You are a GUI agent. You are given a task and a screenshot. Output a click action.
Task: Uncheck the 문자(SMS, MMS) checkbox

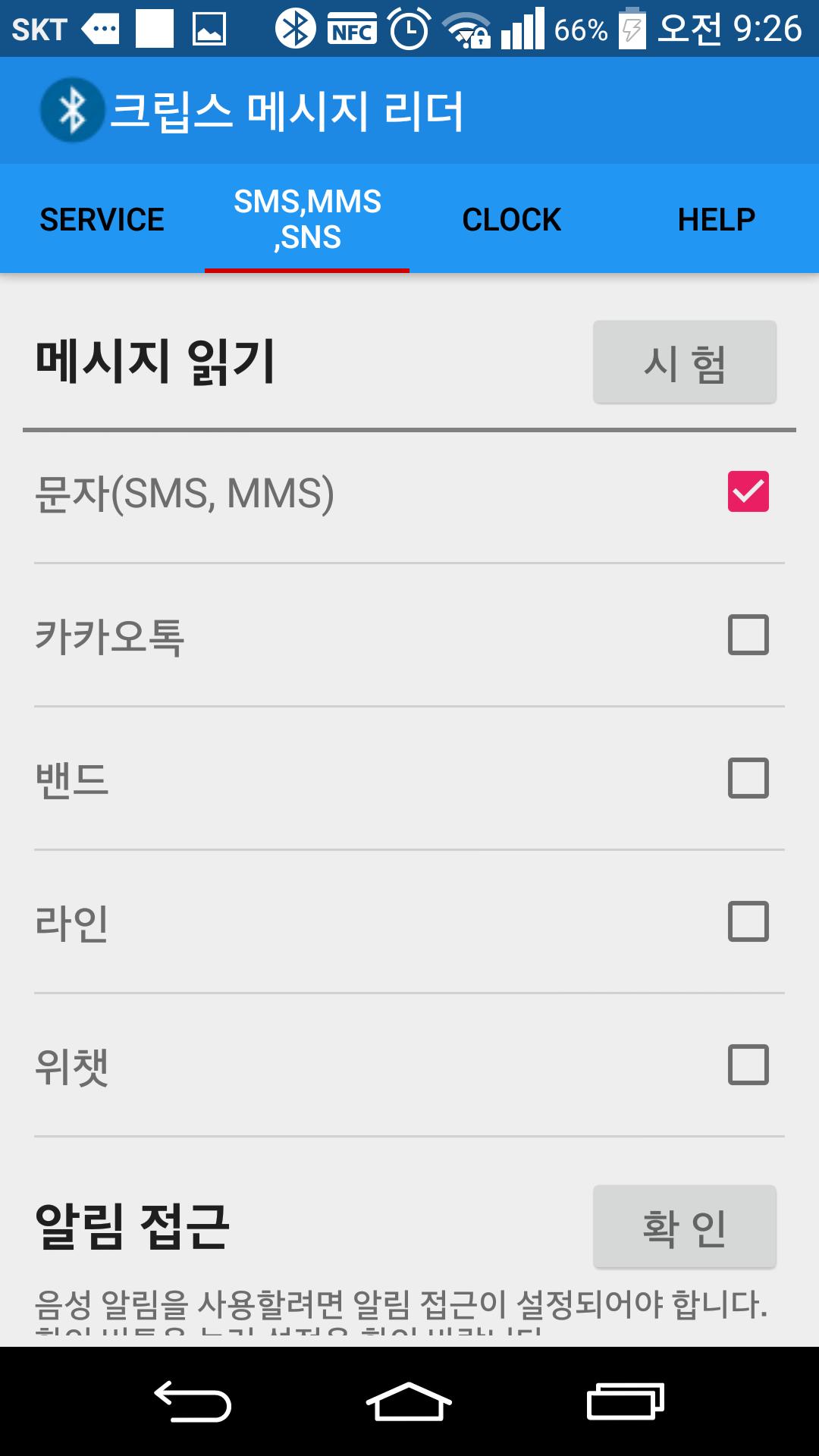pyautogui.click(x=748, y=492)
